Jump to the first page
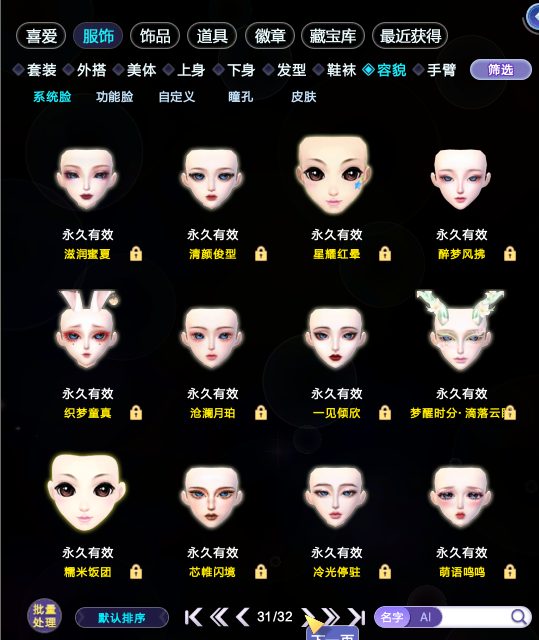The width and height of the screenshot is (539, 640). coord(193,617)
